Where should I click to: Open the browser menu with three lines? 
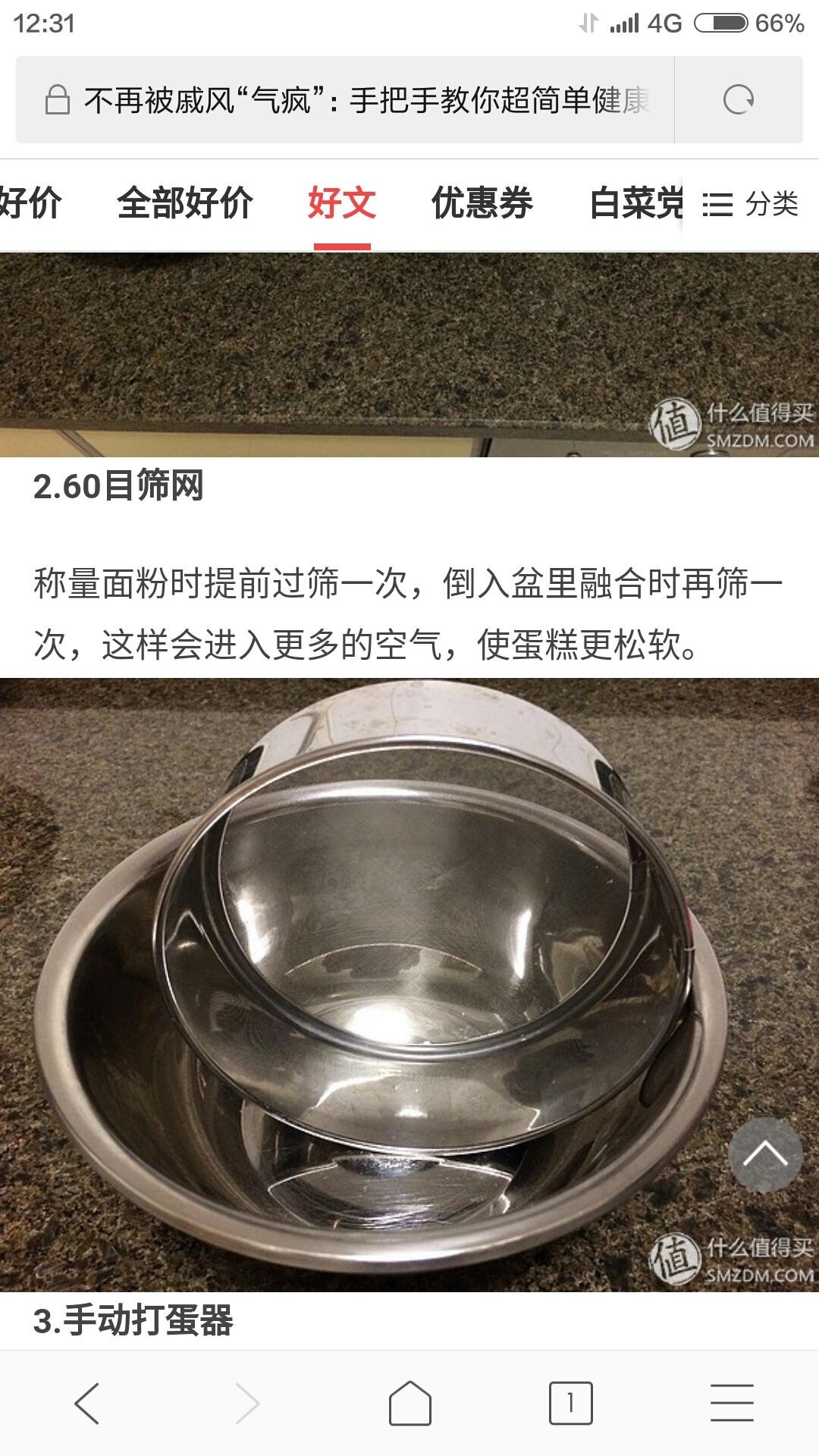(732, 1404)
